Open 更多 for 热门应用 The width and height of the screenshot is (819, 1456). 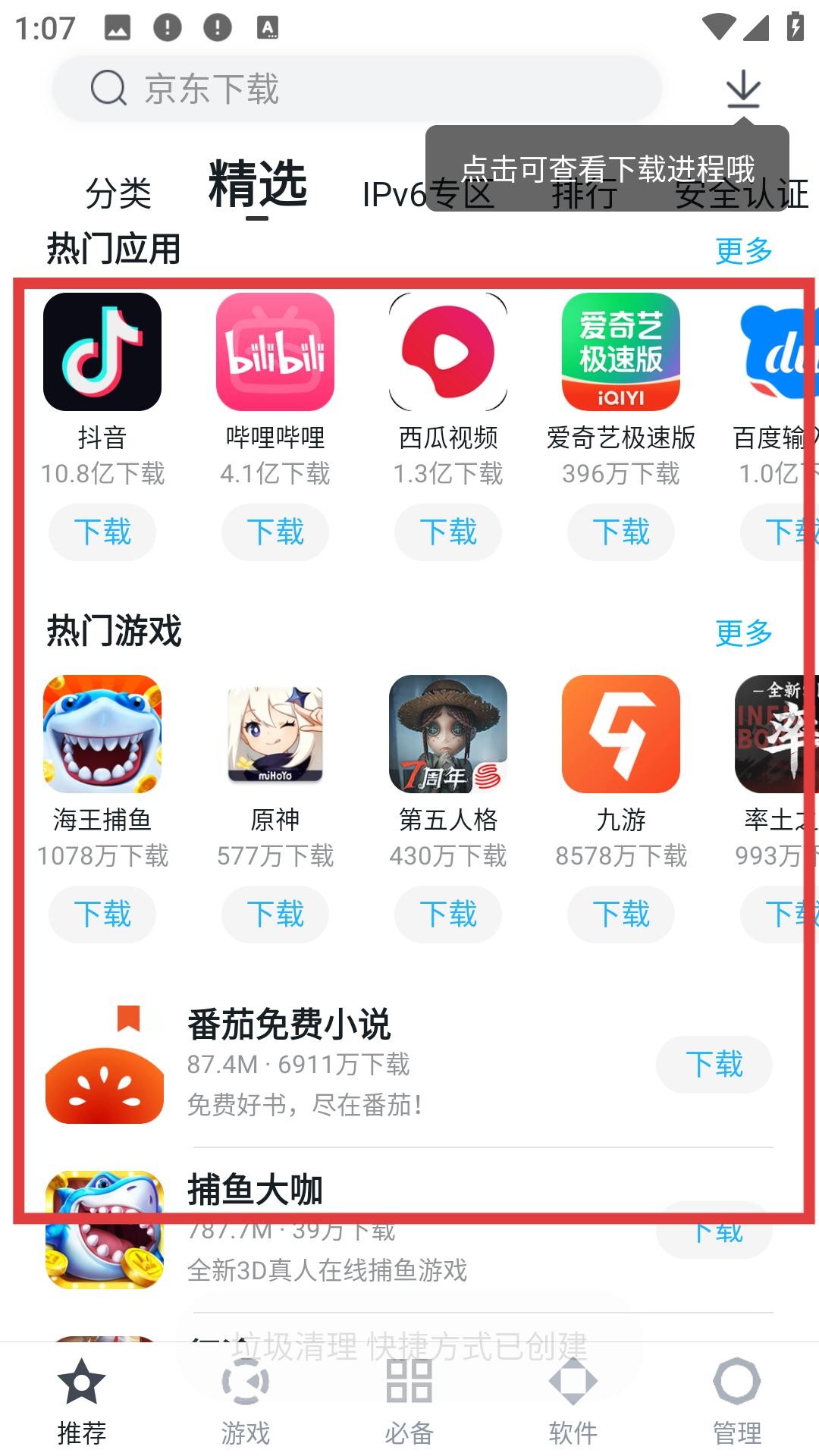(743, 250)
